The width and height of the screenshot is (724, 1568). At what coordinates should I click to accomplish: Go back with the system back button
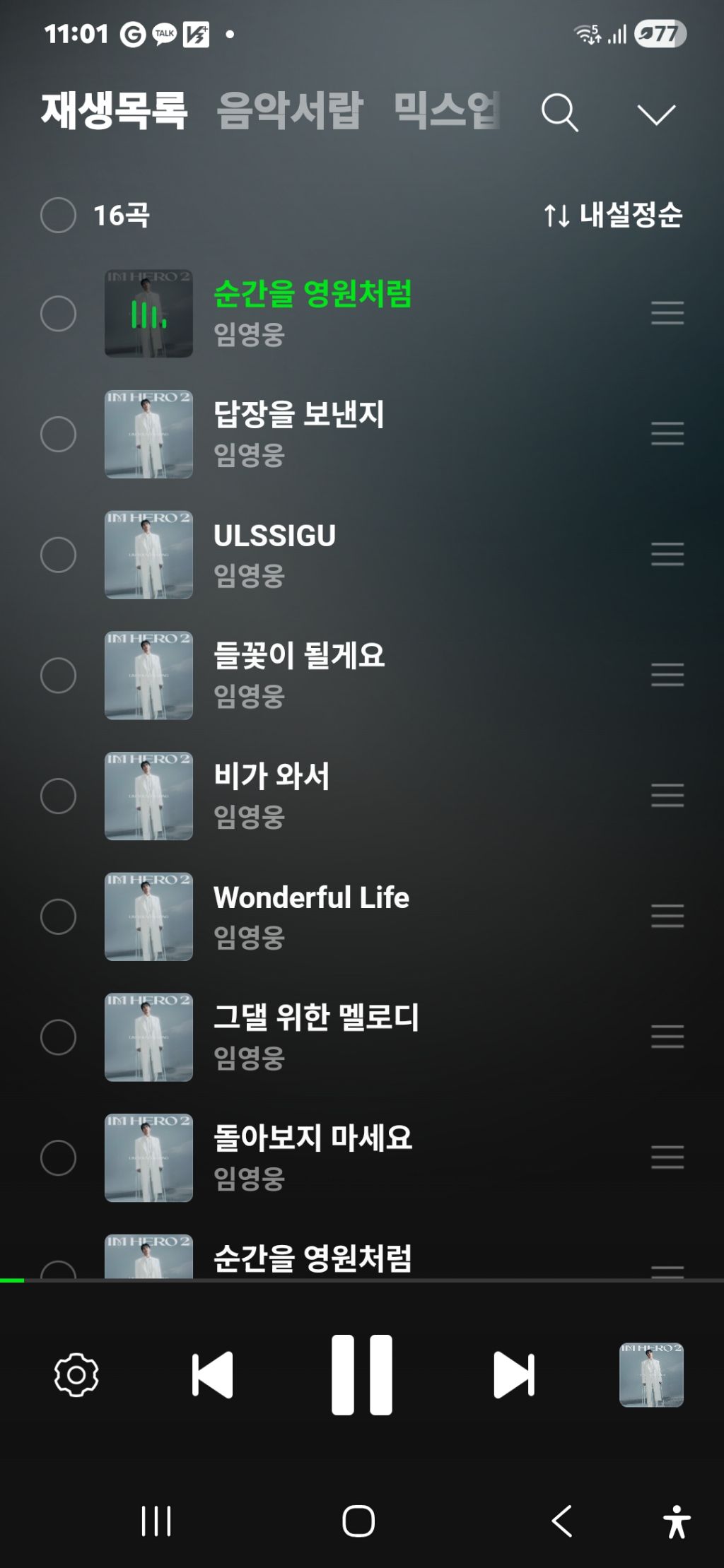click(x=562, y=1521)
